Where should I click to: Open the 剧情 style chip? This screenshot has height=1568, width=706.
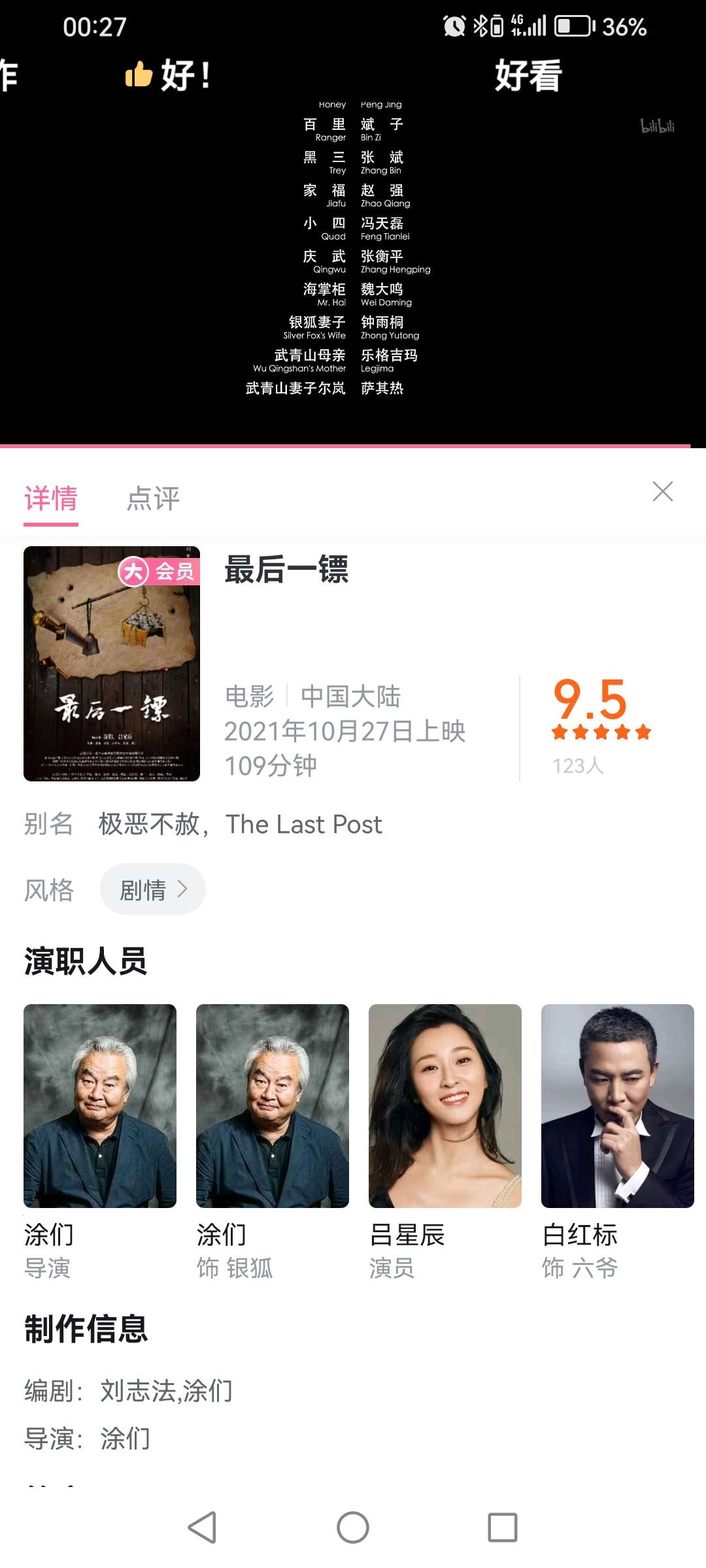[152, 889]
